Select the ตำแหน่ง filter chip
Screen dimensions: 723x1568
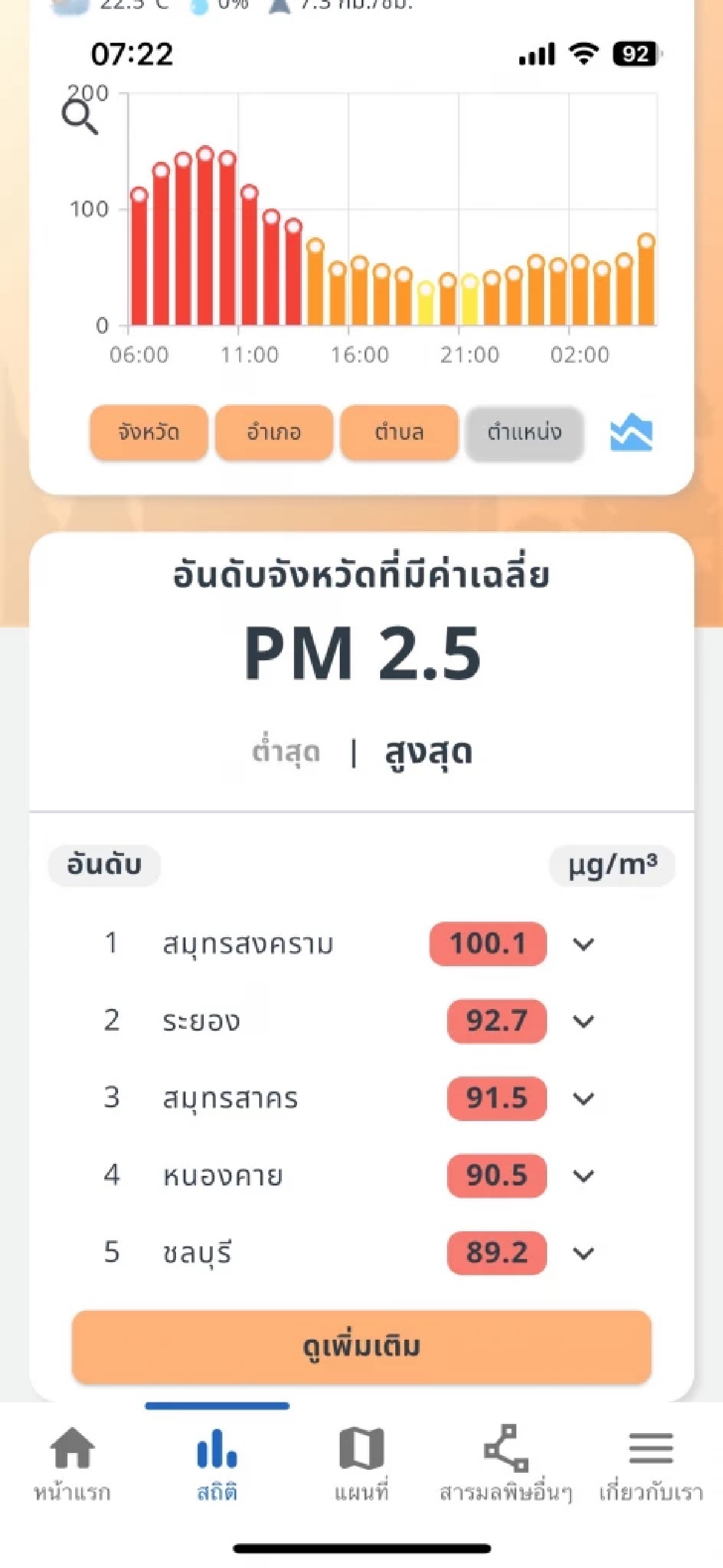click(x=525, y=432)
